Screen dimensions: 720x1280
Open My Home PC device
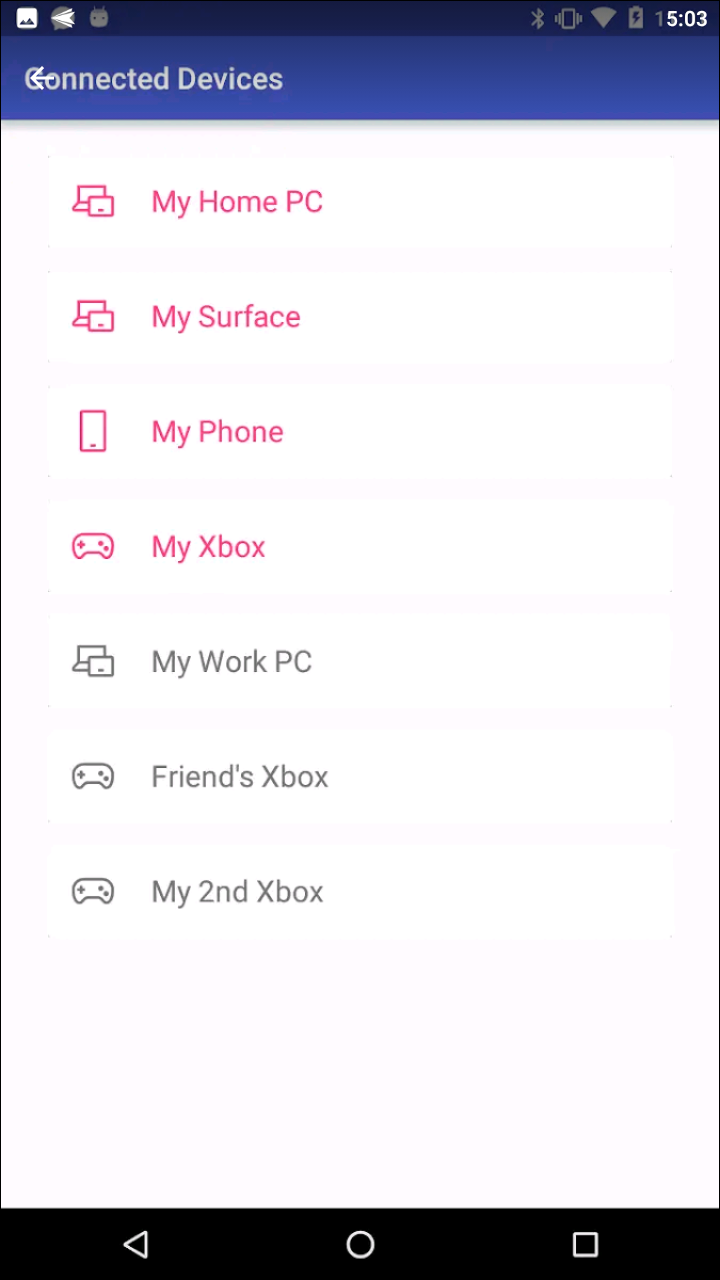tap(360, 202)
